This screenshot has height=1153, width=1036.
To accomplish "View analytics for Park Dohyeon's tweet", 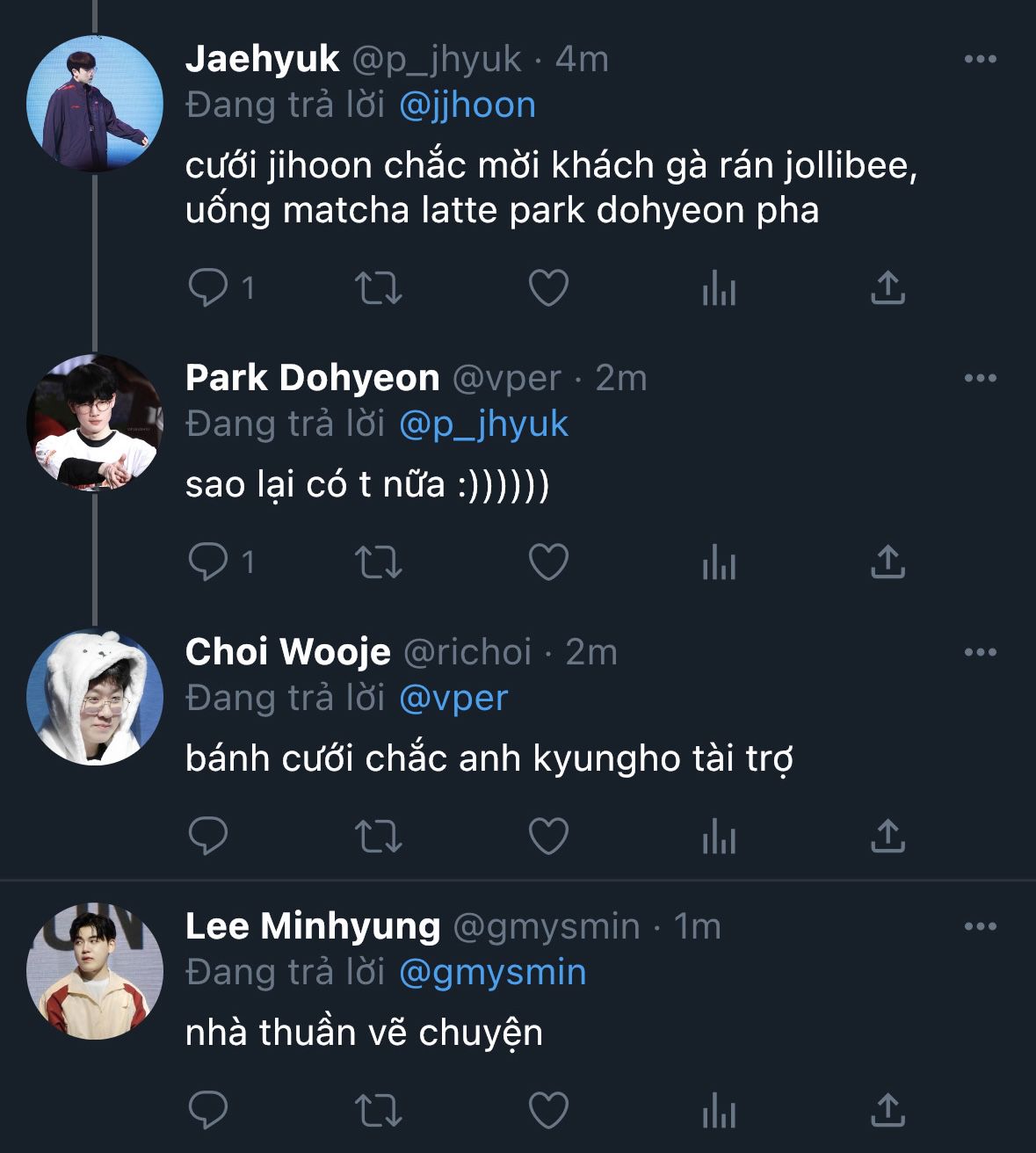I will 719,562.
